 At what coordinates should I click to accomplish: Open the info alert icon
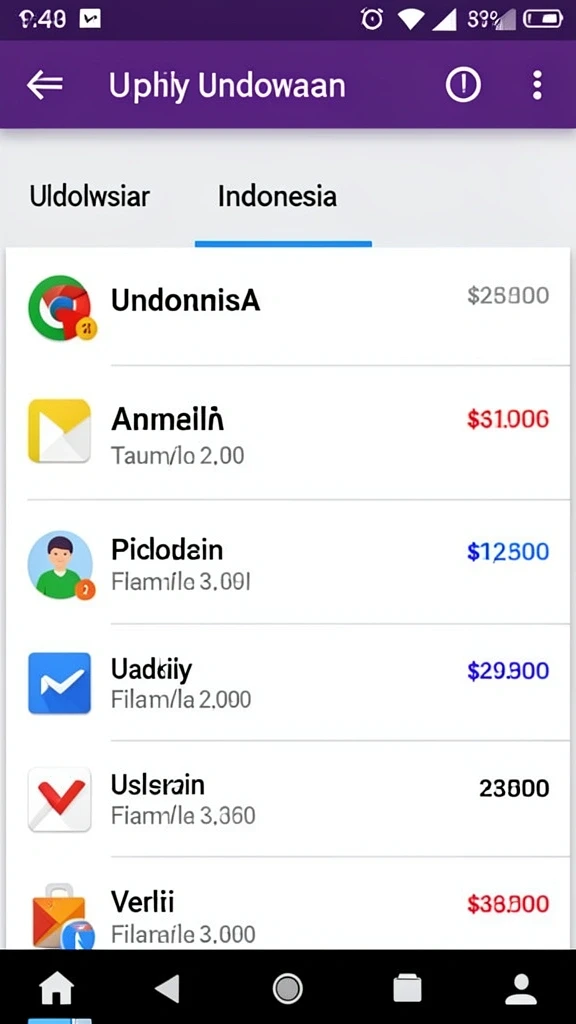pos(463,85)
